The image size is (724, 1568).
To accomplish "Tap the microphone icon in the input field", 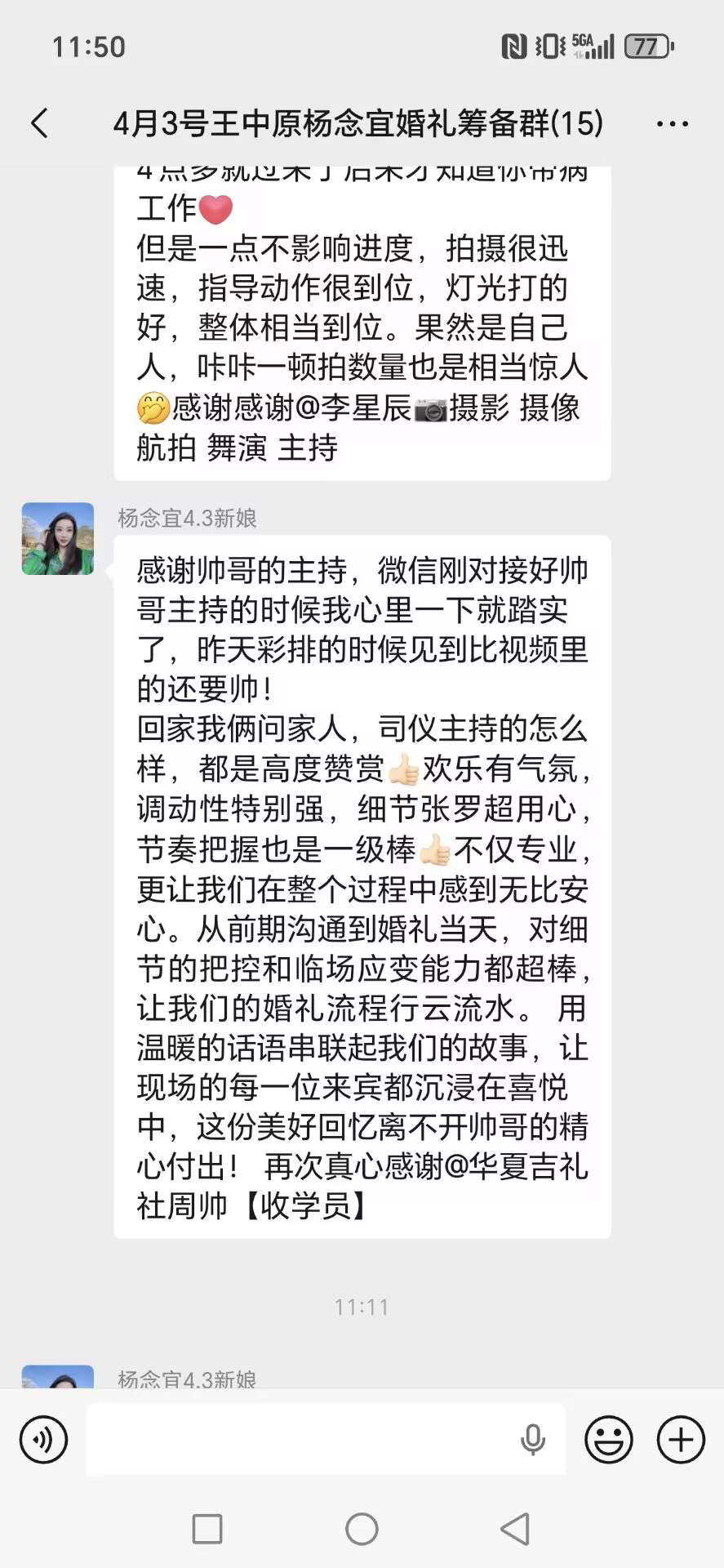I will pos(533,1439).
